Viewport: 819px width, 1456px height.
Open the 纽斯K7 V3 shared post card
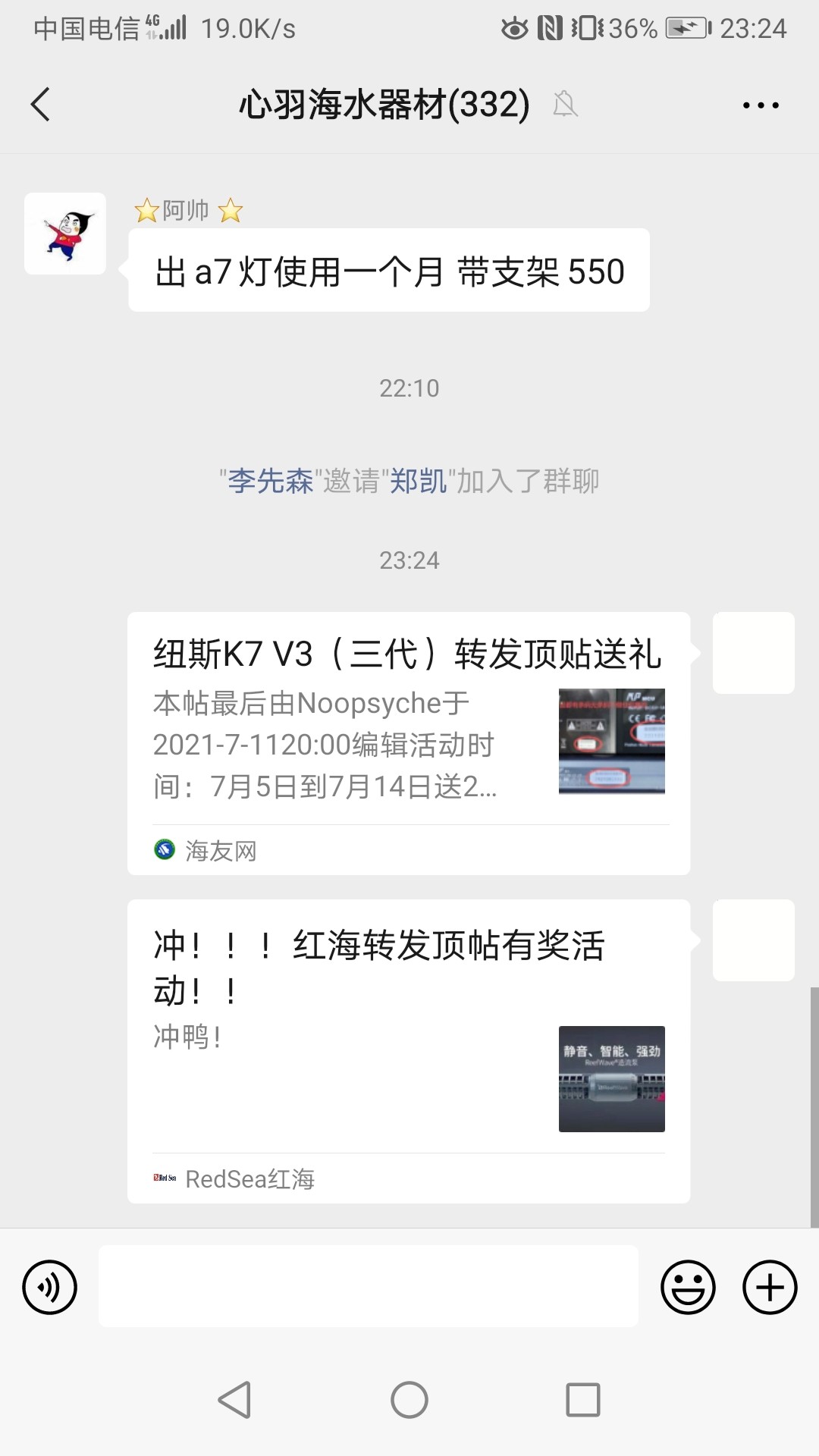click(409, 743)
